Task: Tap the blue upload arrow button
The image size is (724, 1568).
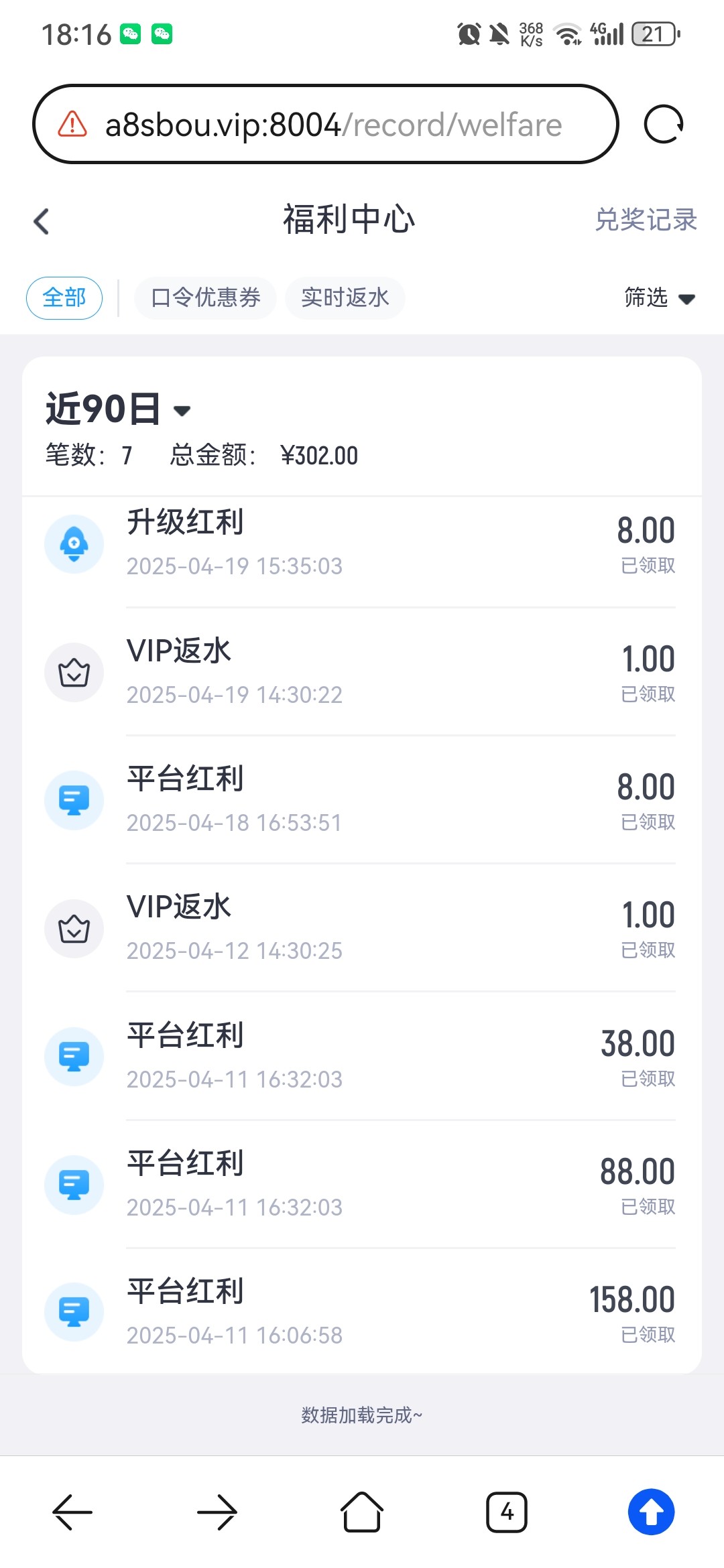Action: pos(651,1512)
